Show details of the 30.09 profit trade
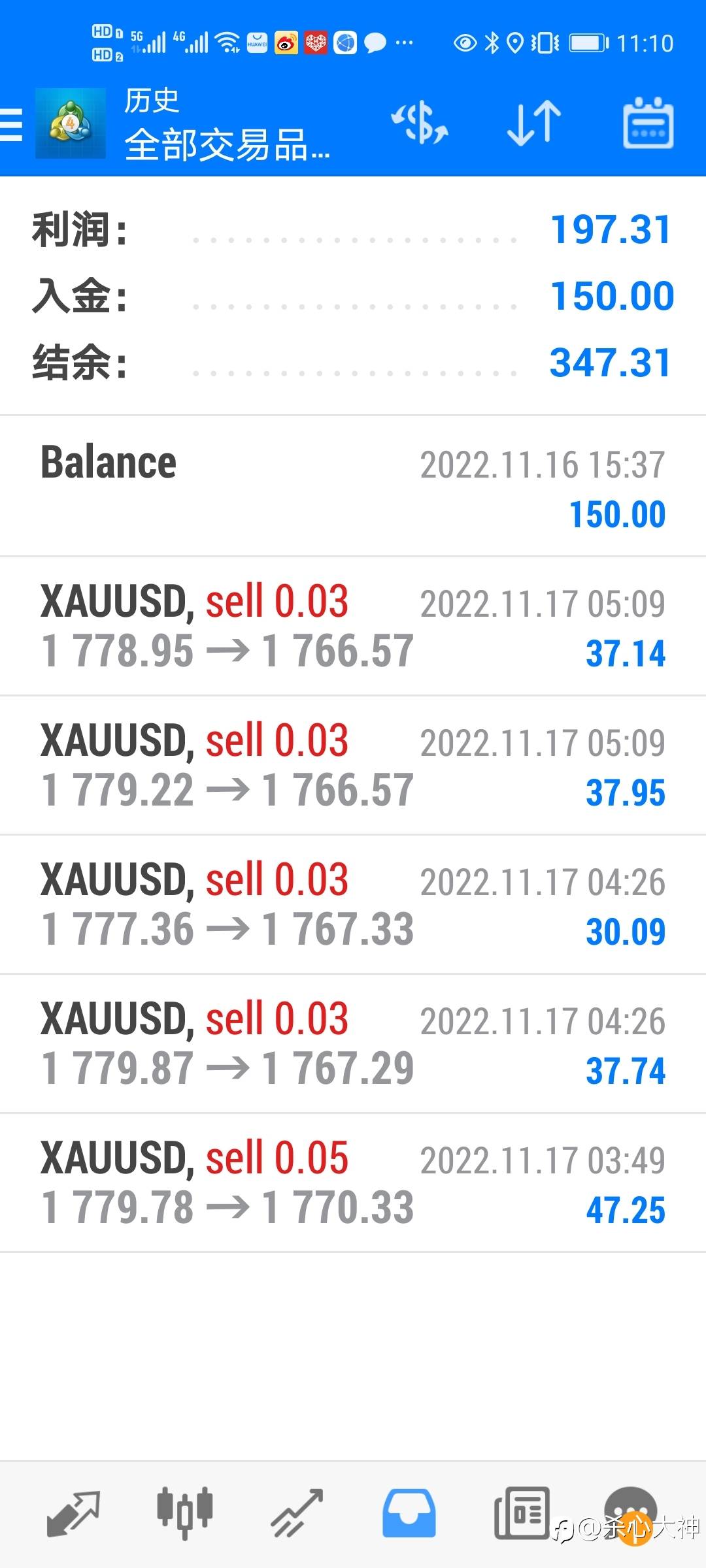The width and height of the screenshot is (706, 1568). click(x=353, y=905)
